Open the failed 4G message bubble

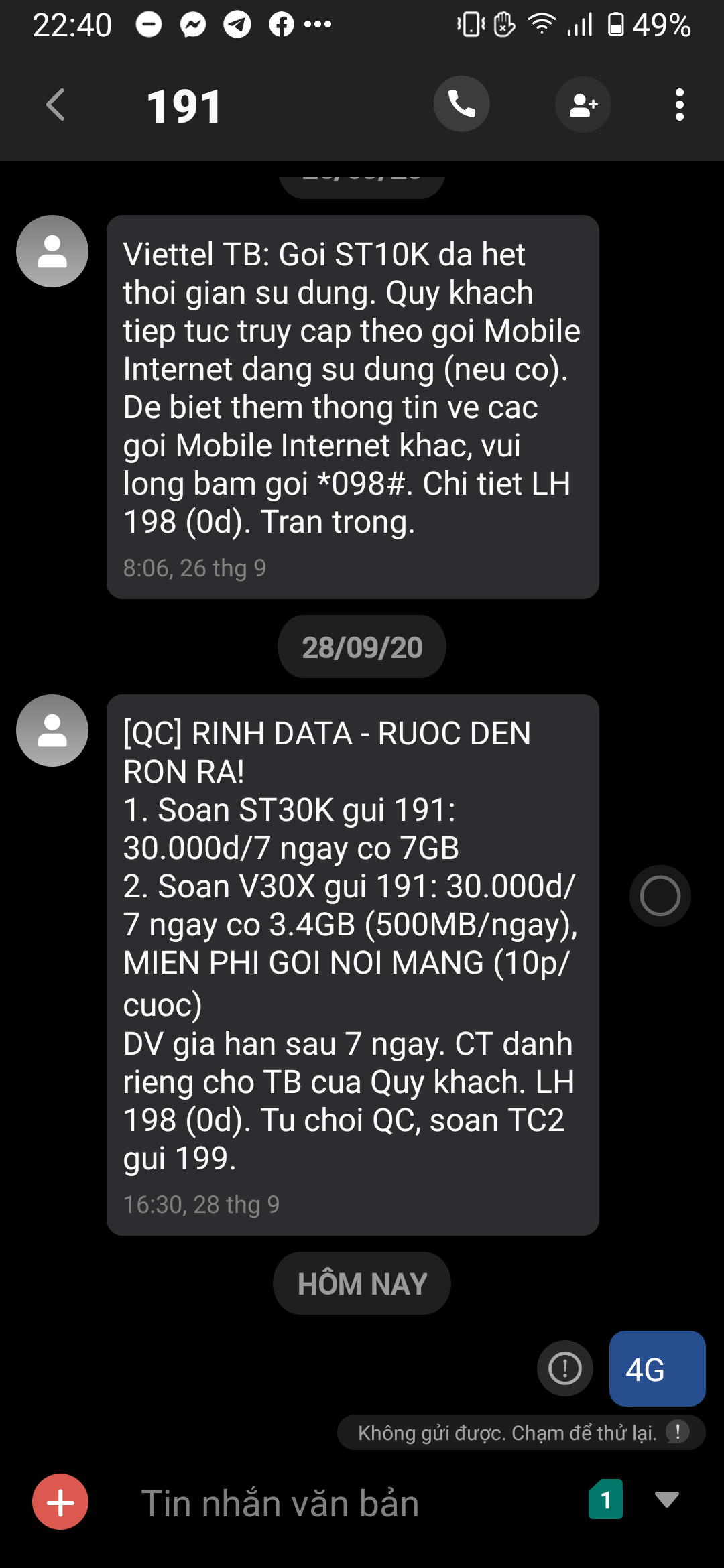(x=656, y=1368)
